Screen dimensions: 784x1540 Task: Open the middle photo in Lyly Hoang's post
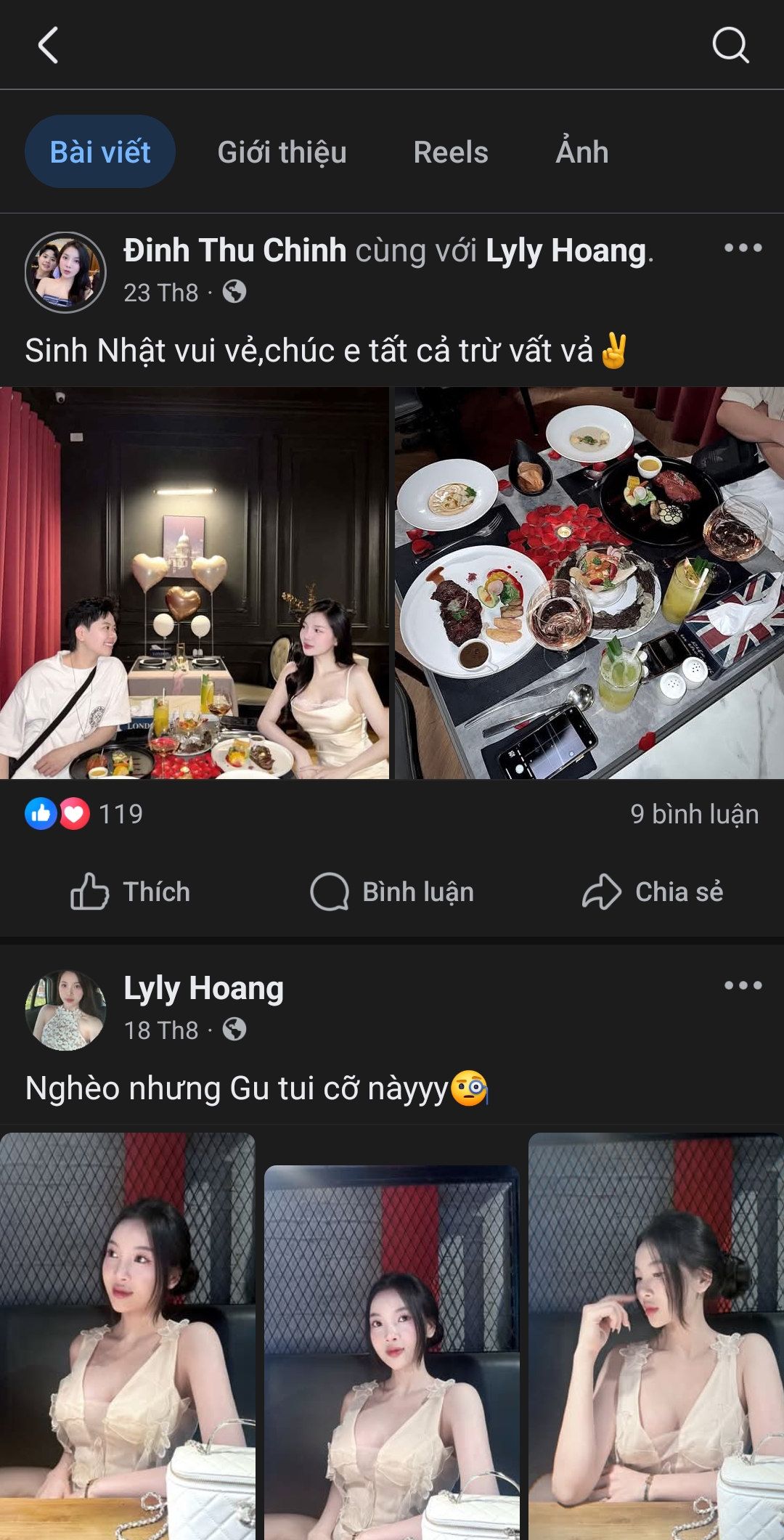point(392,1350)
